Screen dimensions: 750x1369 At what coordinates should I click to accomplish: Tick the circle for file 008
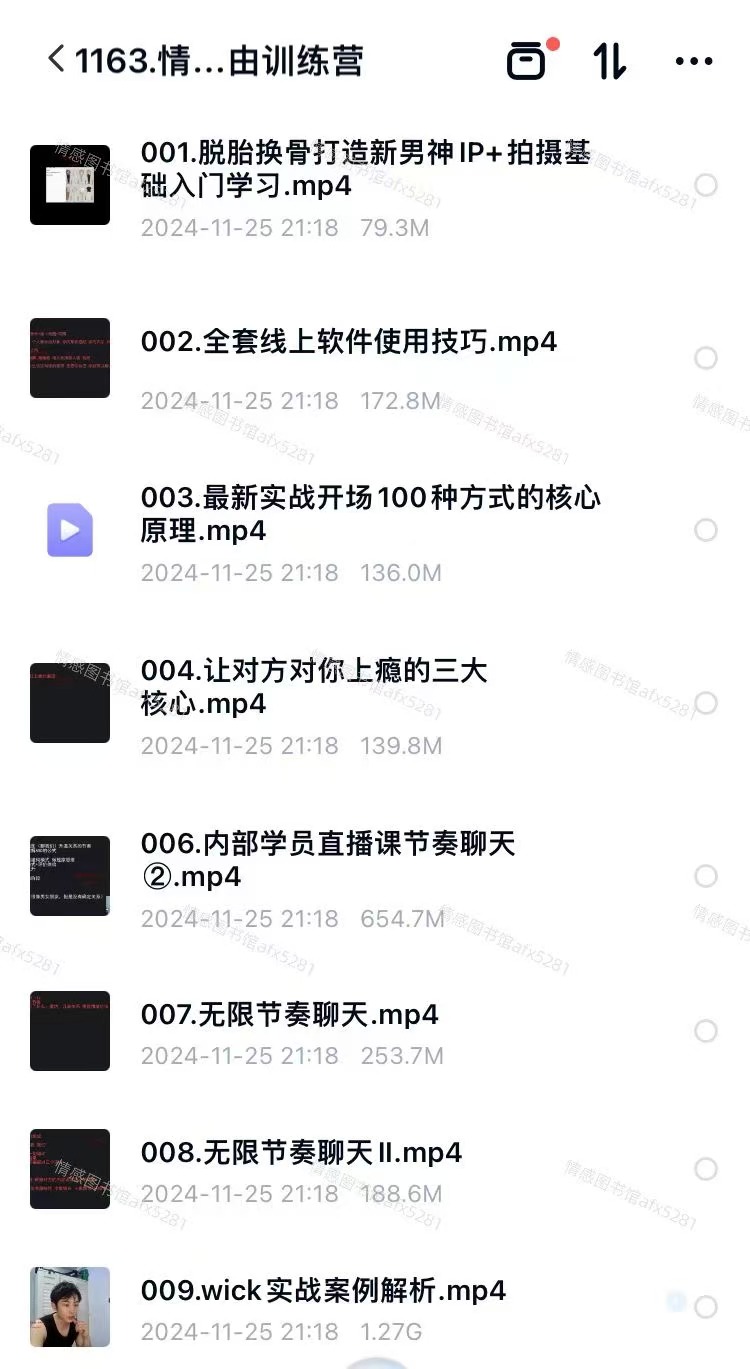point(706,1169)
